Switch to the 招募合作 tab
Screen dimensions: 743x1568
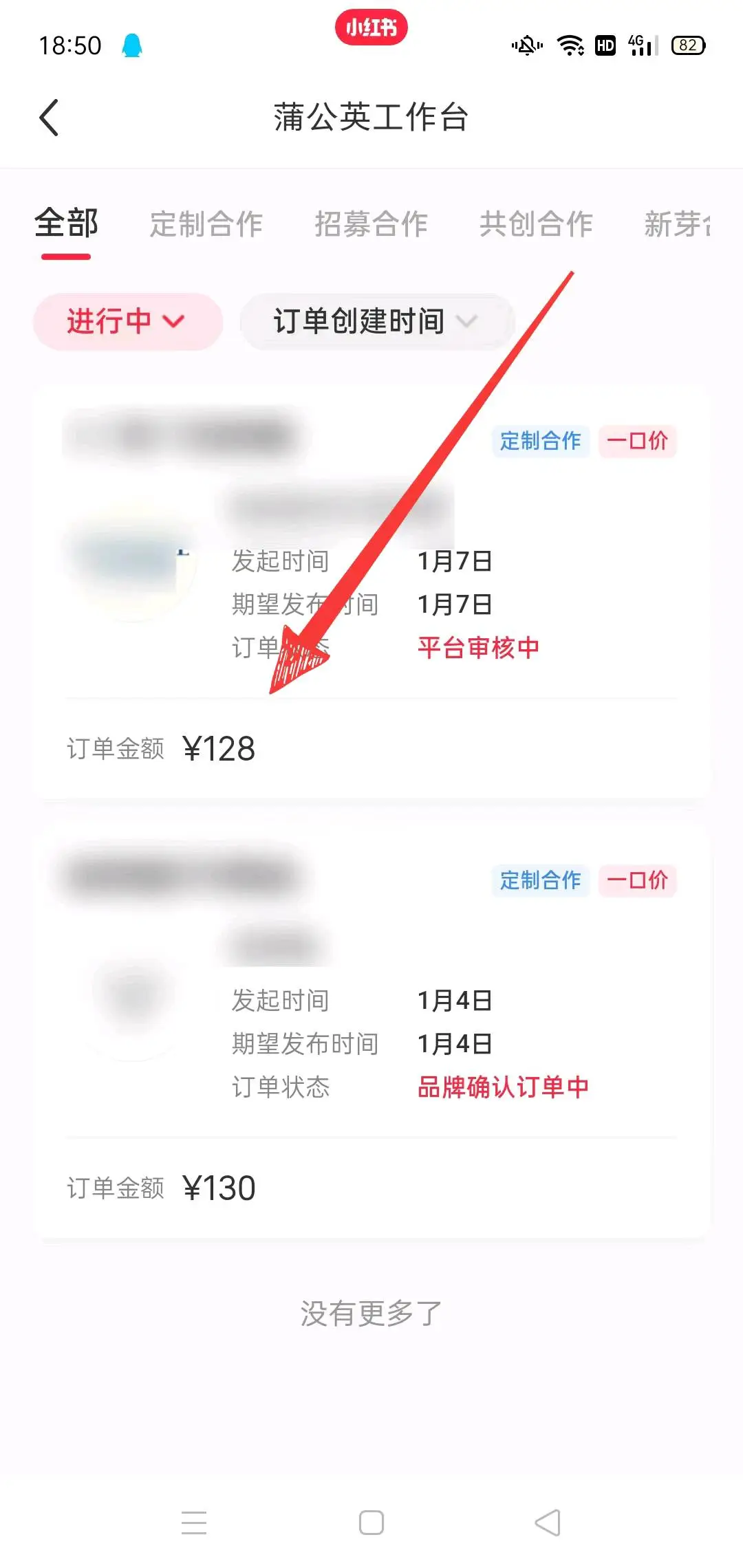(371, 224)
